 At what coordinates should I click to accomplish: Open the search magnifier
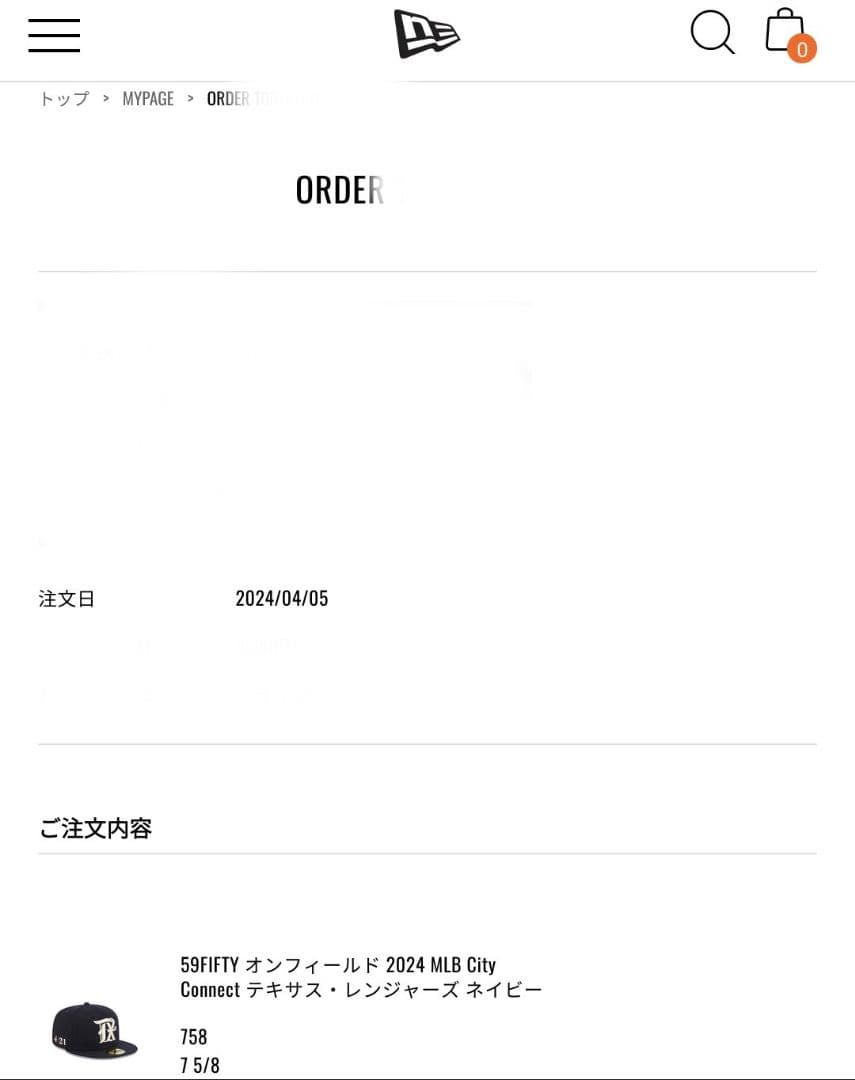point(712,33)
